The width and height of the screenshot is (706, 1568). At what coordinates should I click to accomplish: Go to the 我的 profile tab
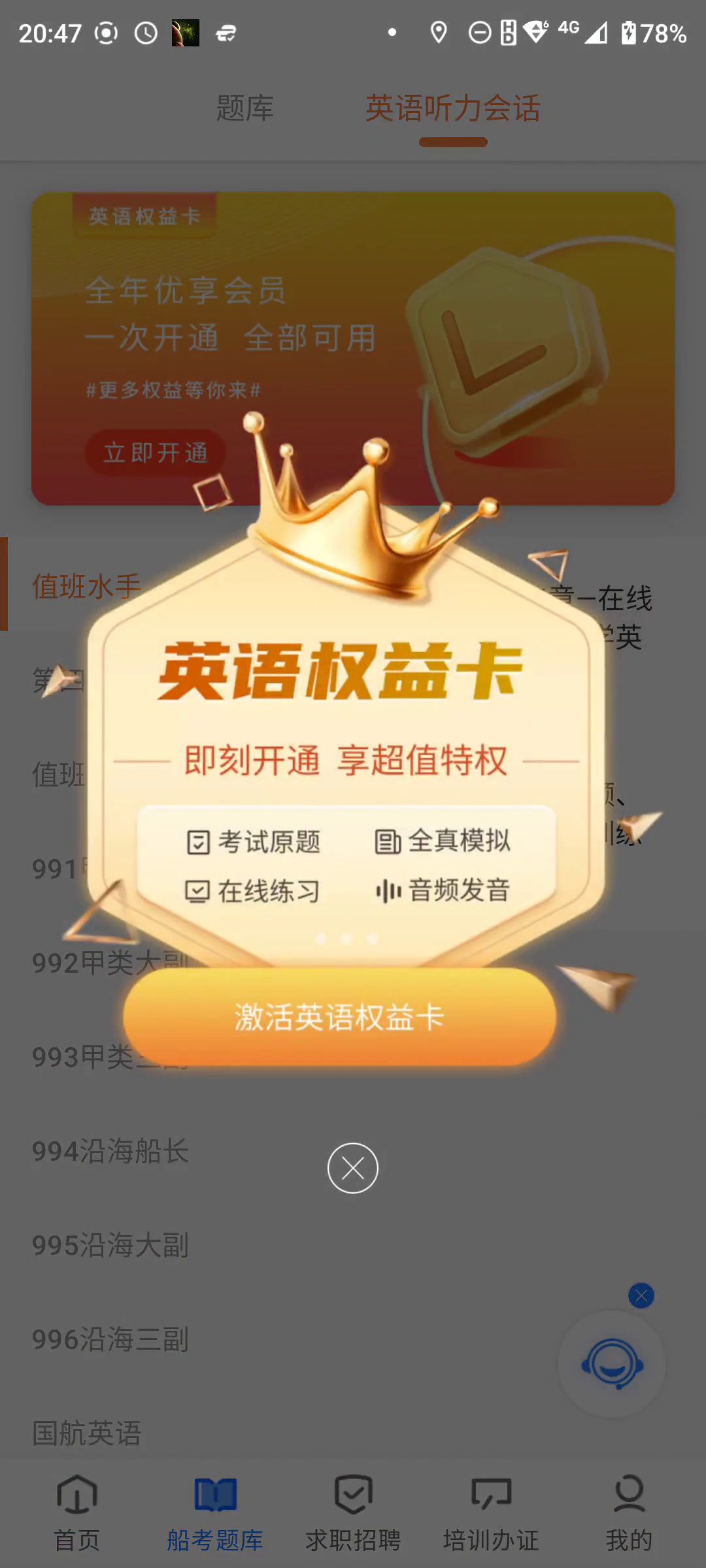point(629,1512)
